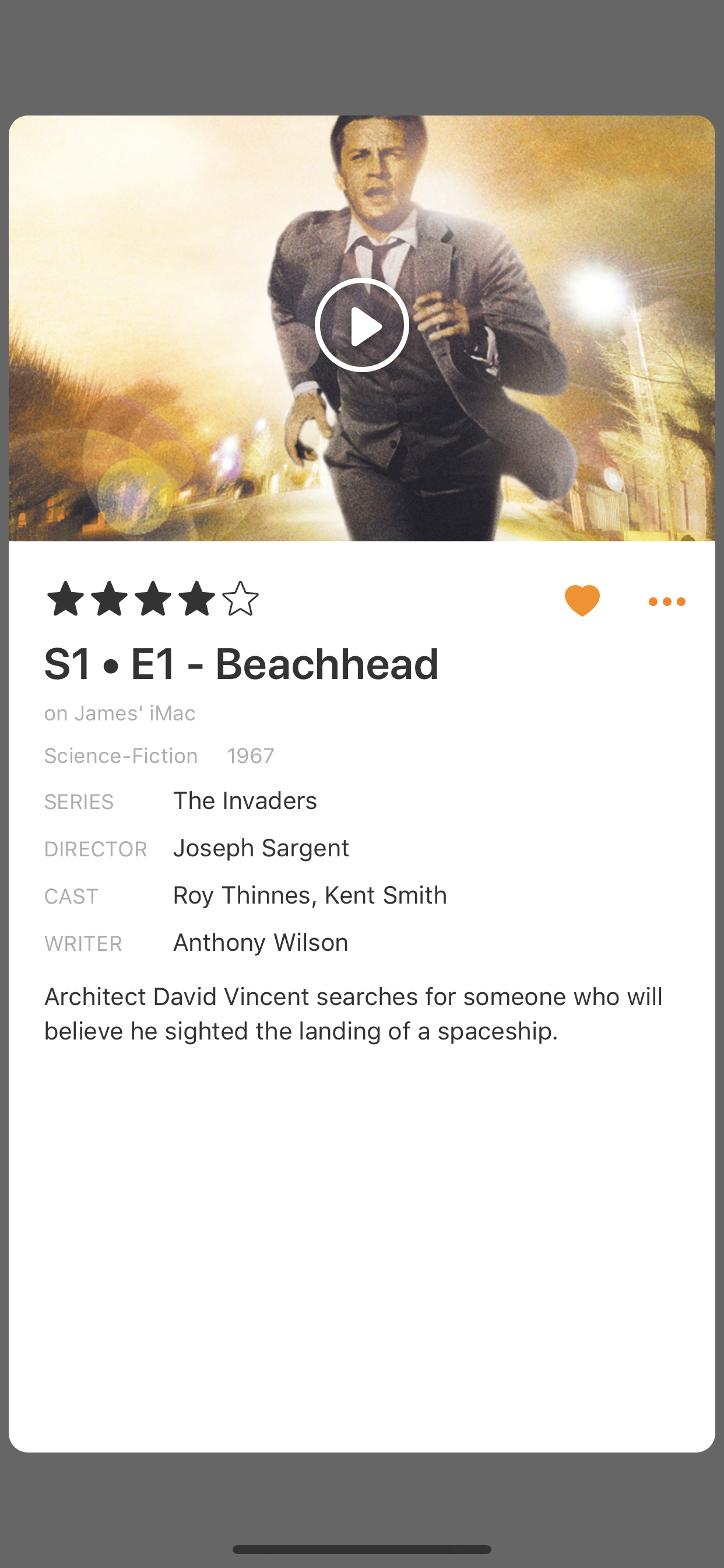
Task: Set the rating to three stars
Action: 153,599
